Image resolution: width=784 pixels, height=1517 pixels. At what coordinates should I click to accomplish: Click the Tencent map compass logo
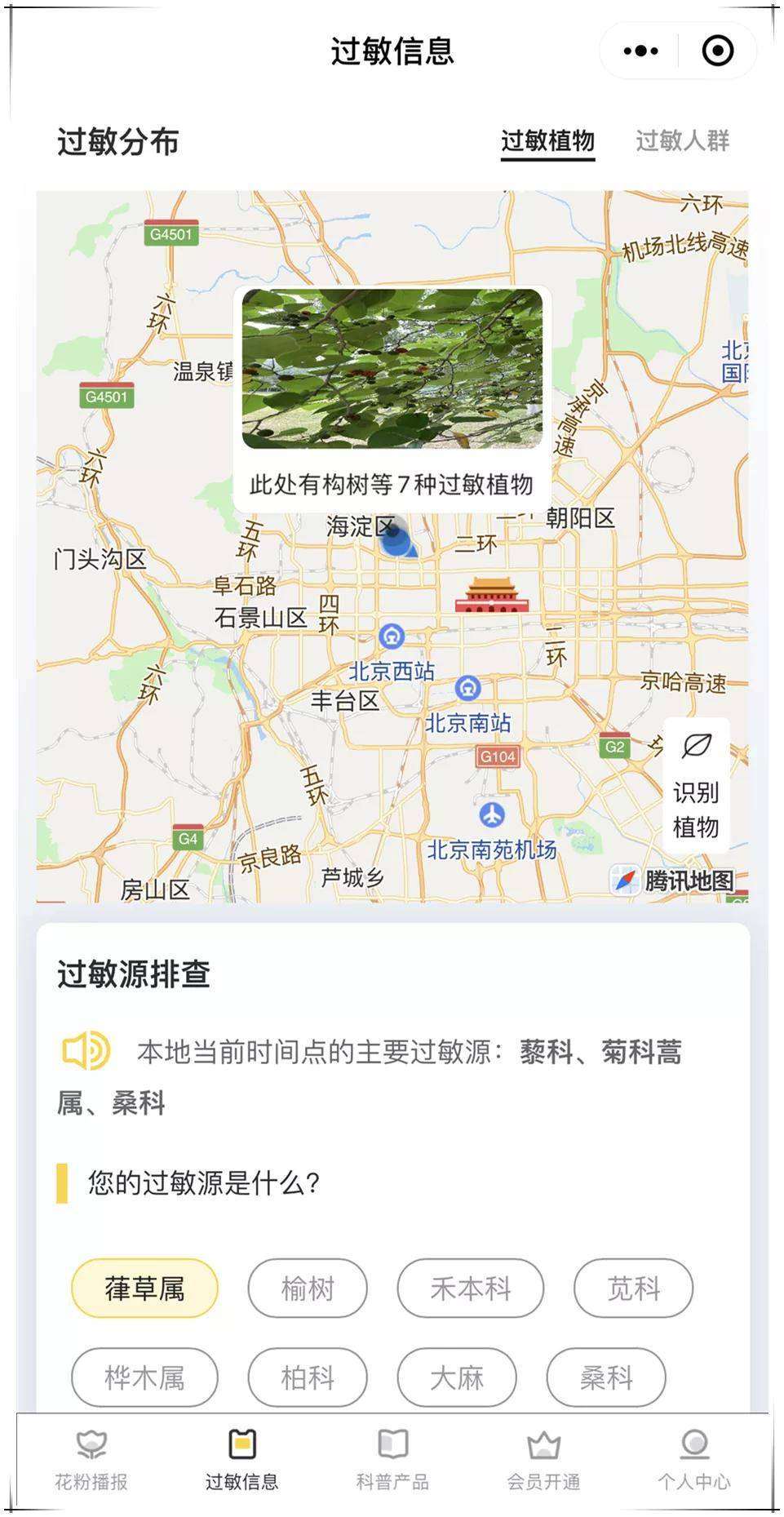(x=623, y=879)
